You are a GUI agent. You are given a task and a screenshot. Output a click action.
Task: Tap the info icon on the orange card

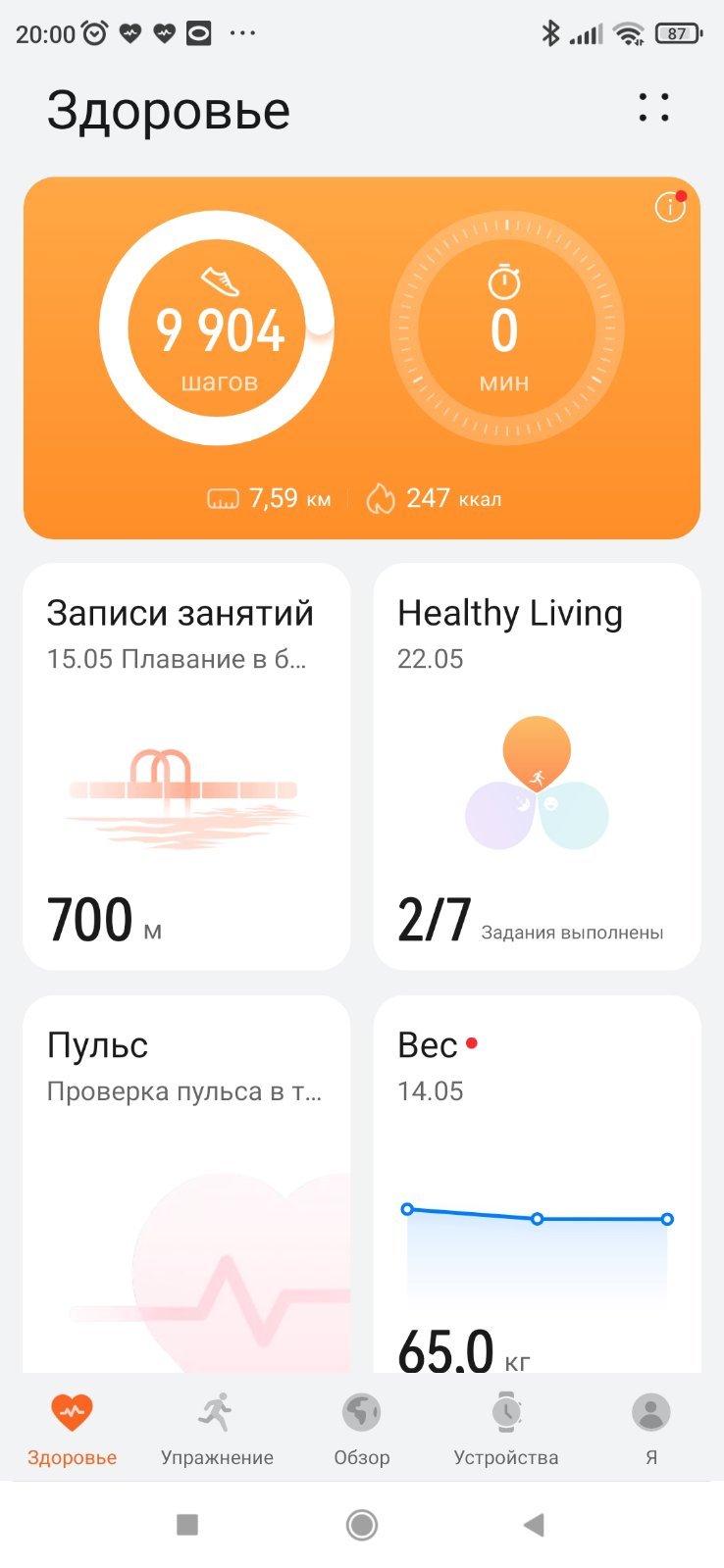(x=670, y=206)
